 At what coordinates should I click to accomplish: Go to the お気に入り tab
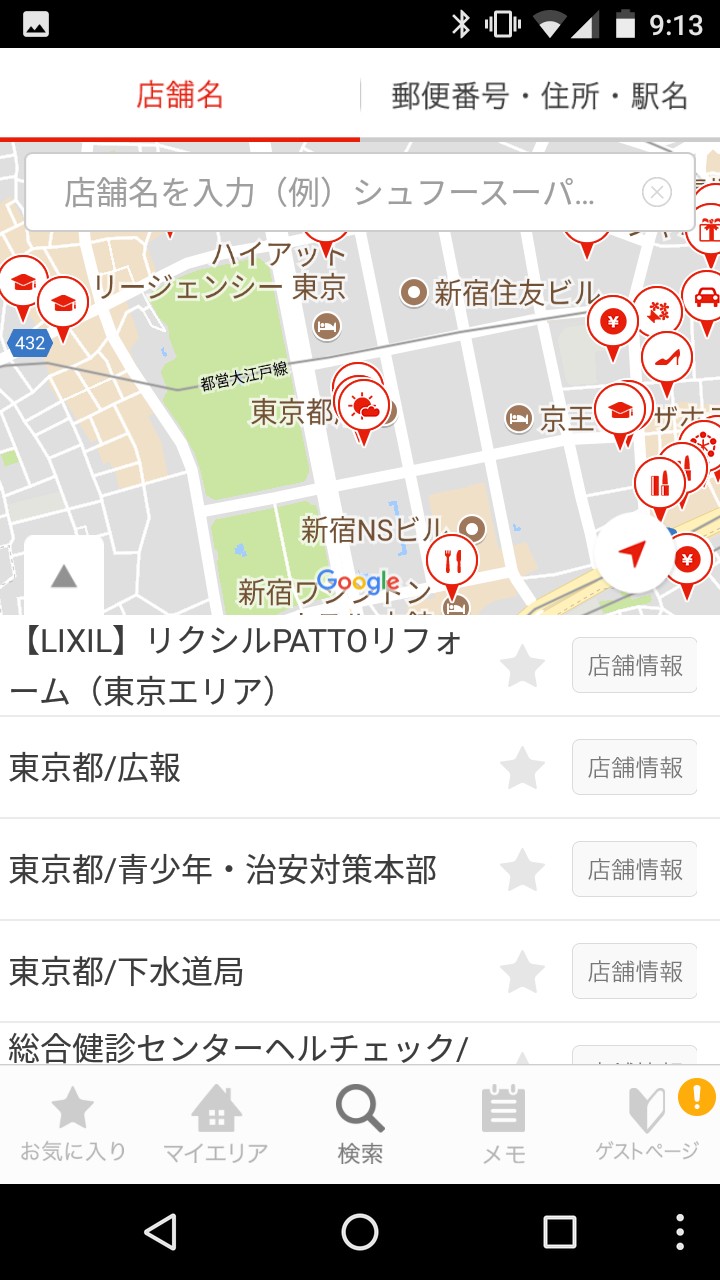[73, 1124]
